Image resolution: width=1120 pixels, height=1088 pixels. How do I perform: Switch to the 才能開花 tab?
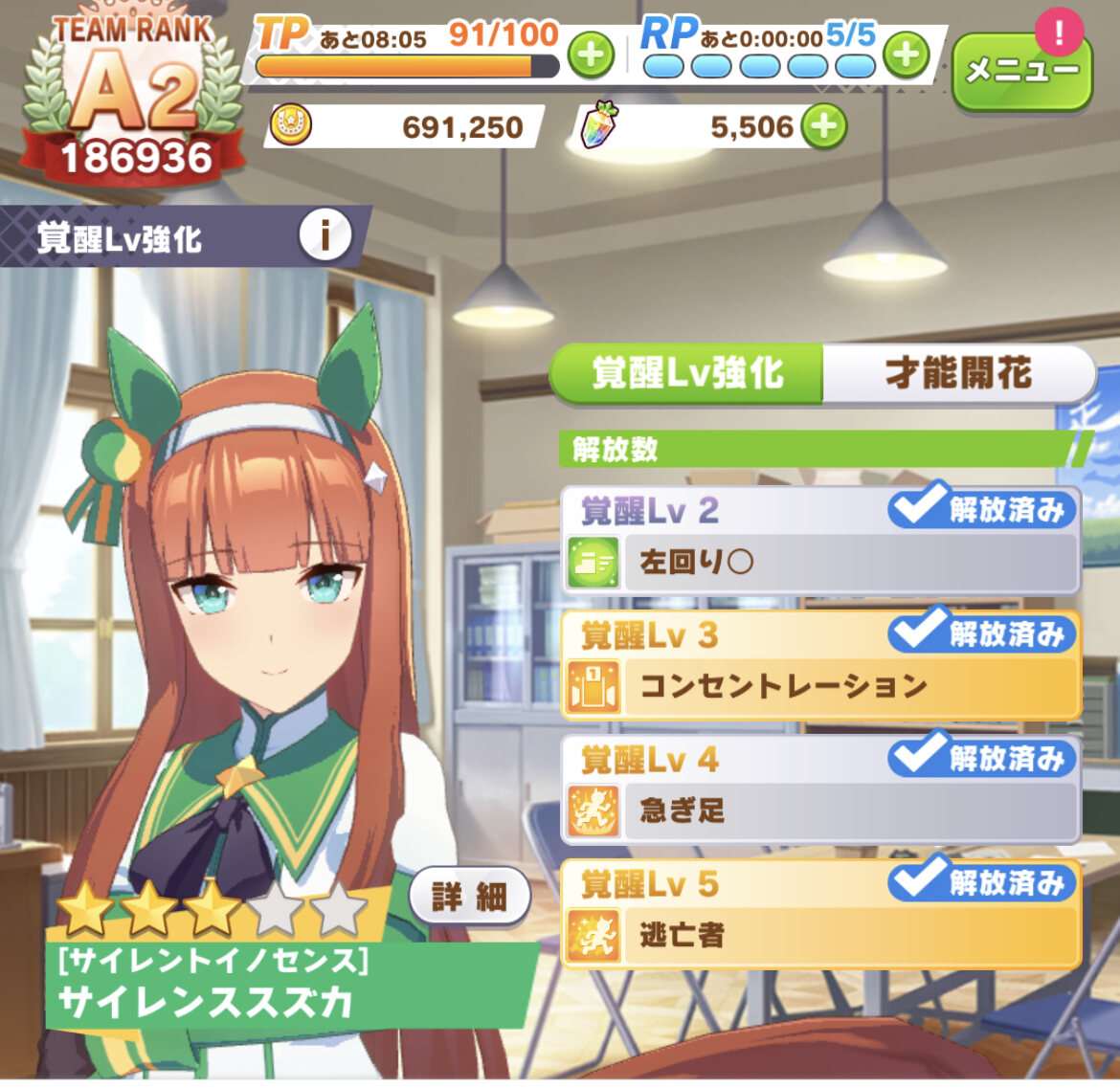[x=957, y=373]
